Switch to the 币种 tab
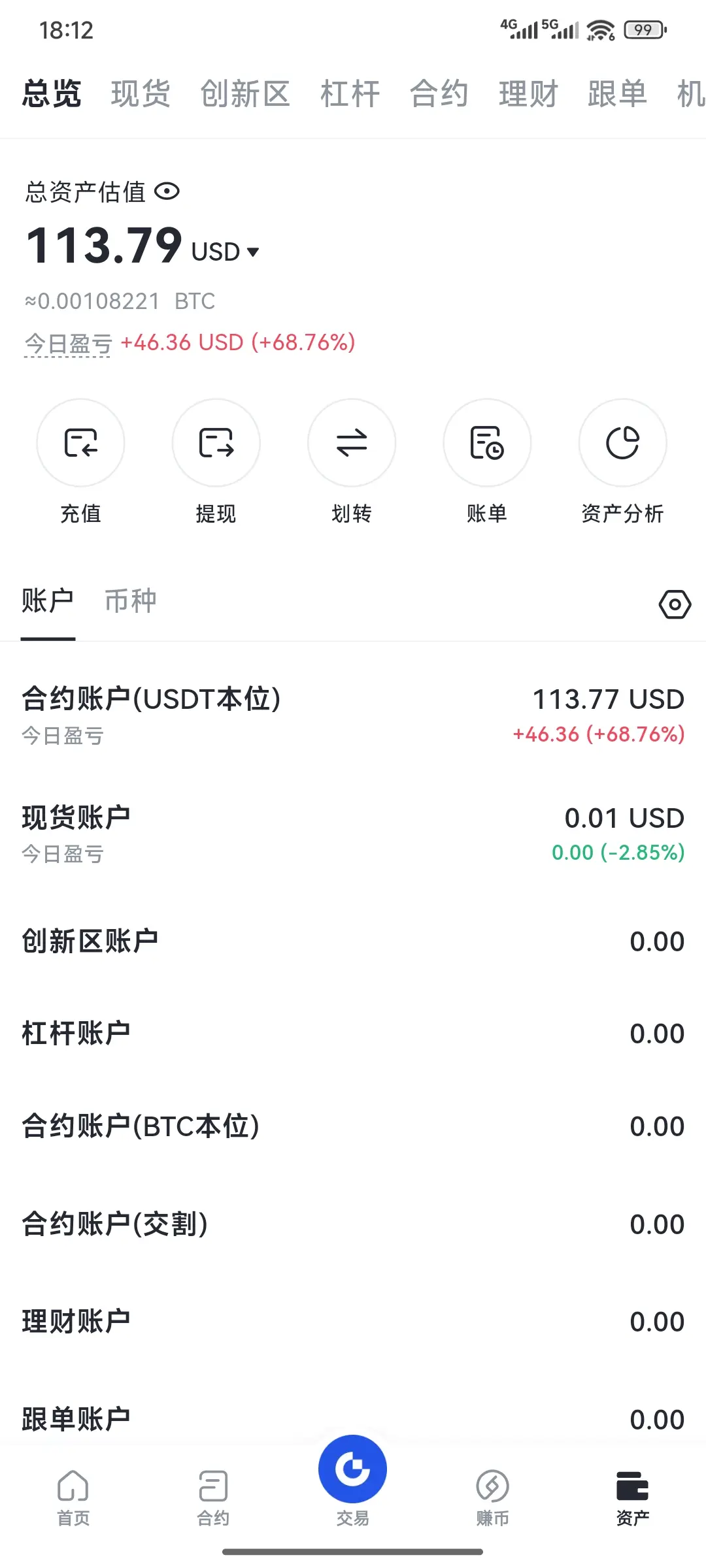This screenshot has height=1568, width=706. click(130, 600)
